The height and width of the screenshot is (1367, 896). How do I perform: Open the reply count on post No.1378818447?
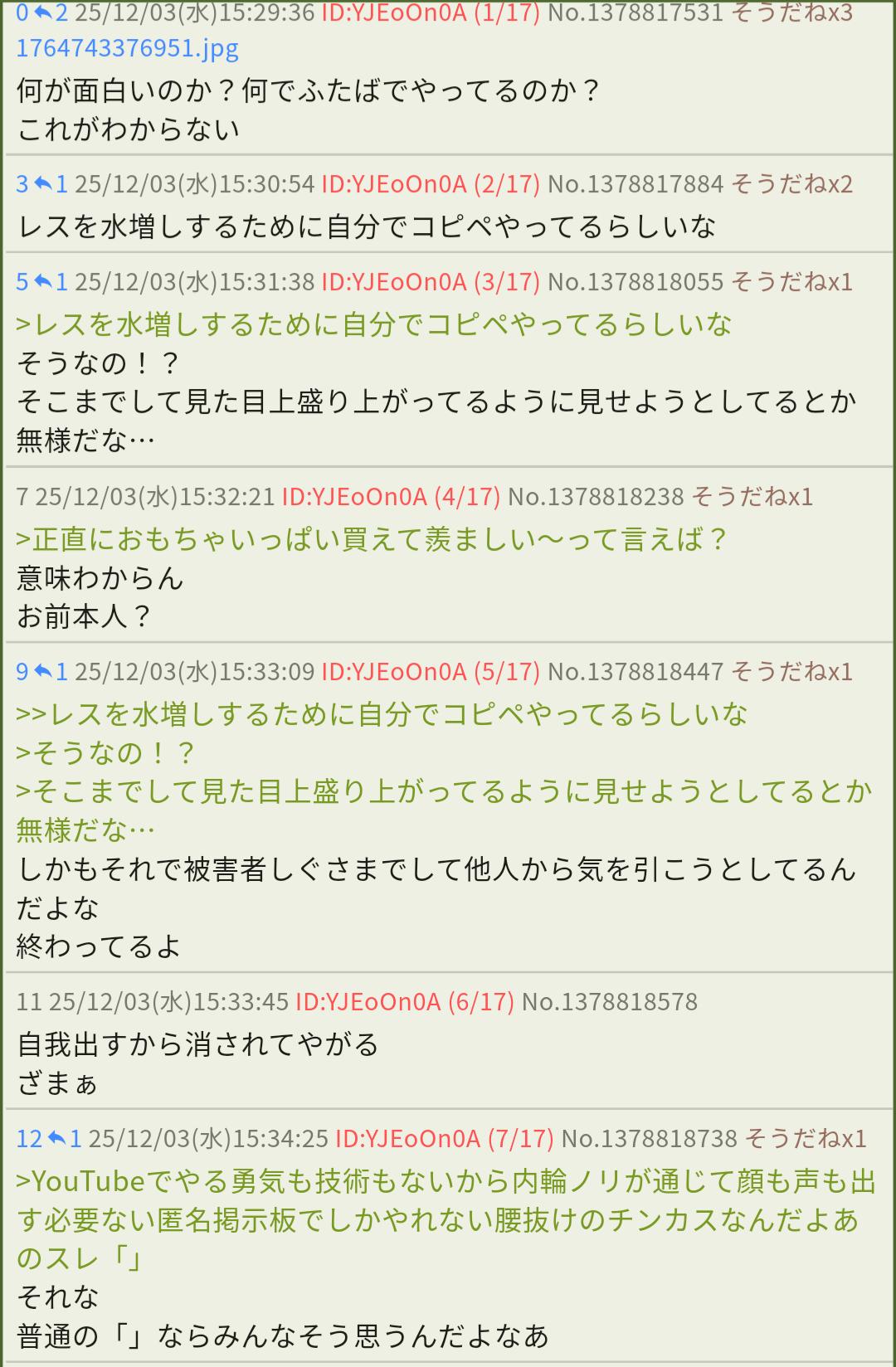pos(52,671)
